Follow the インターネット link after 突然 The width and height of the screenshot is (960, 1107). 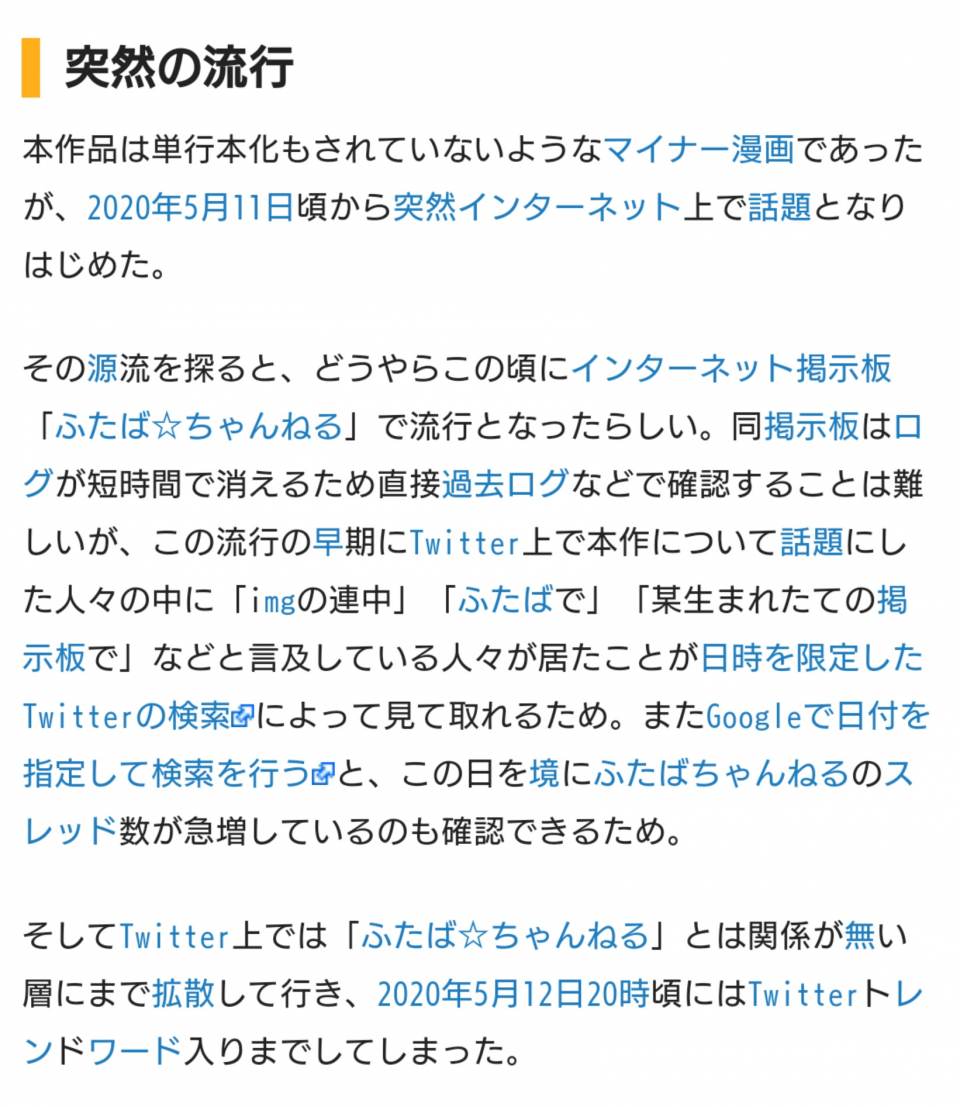tap(569, 208)
